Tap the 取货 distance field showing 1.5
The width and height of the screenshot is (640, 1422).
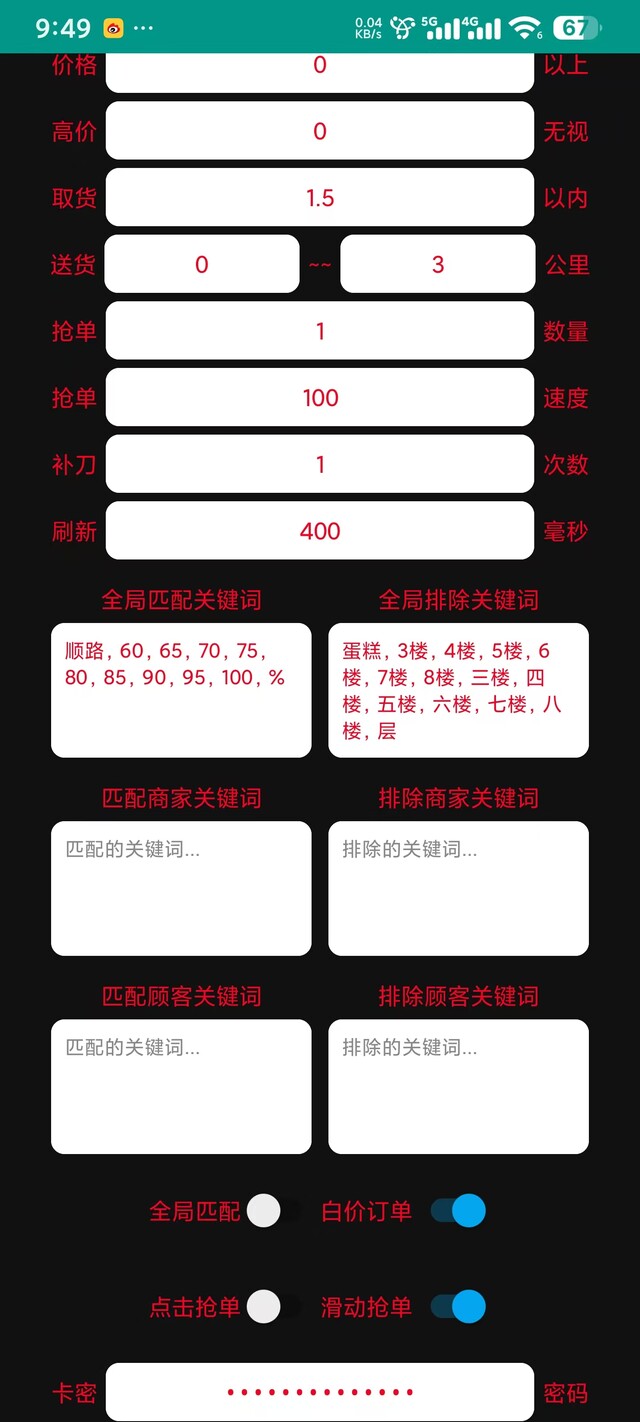coord(319,198)
